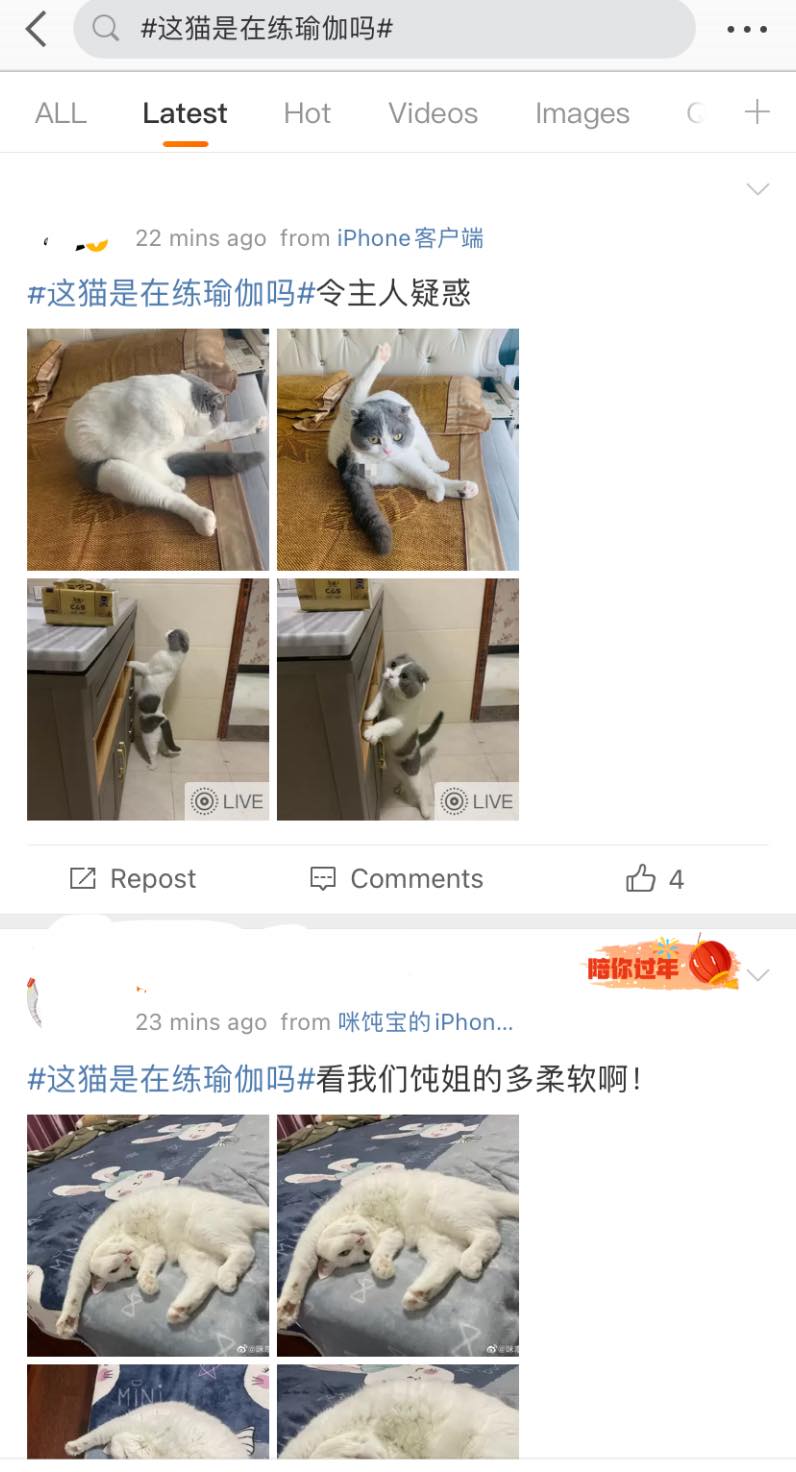
Task: View photo of cat raising its paw
Action: (398, 449)
